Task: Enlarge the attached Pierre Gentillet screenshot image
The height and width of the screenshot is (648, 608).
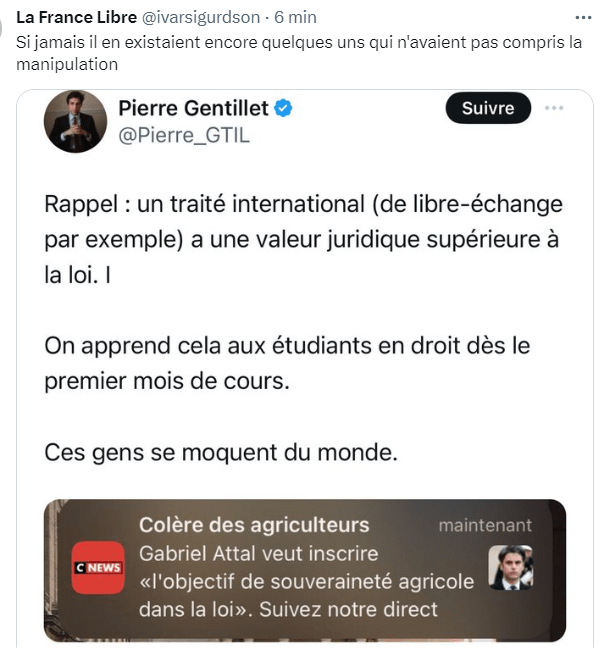Action: coord(304,370)
